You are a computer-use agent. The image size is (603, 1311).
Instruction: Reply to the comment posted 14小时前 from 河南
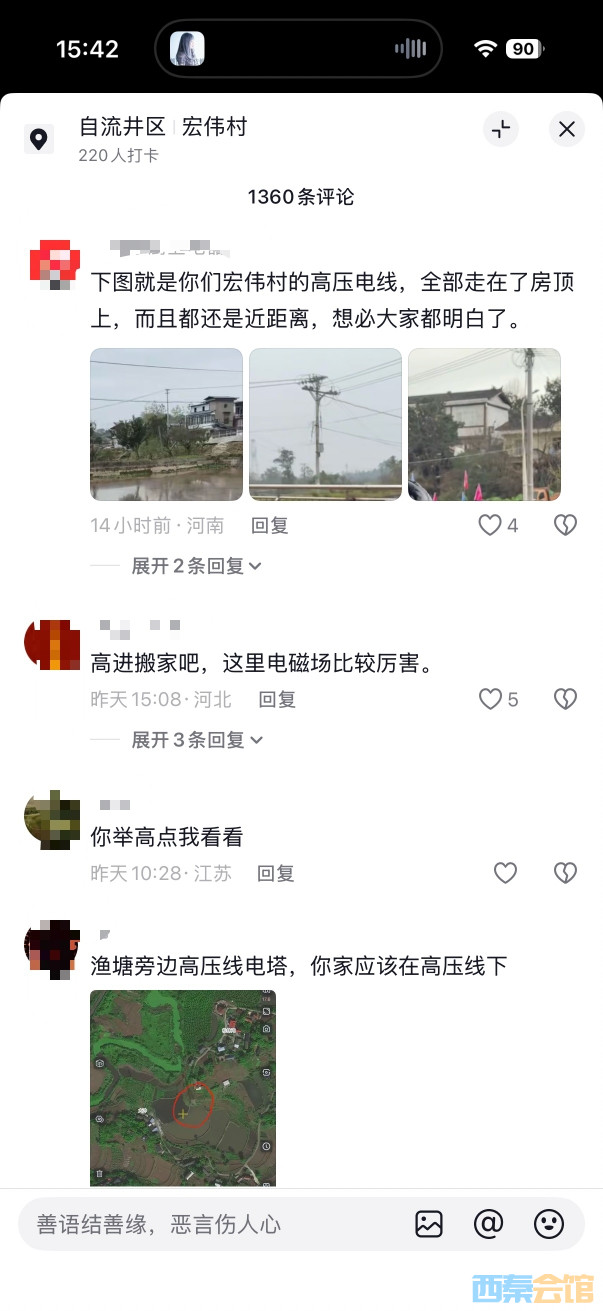[270, 525]
